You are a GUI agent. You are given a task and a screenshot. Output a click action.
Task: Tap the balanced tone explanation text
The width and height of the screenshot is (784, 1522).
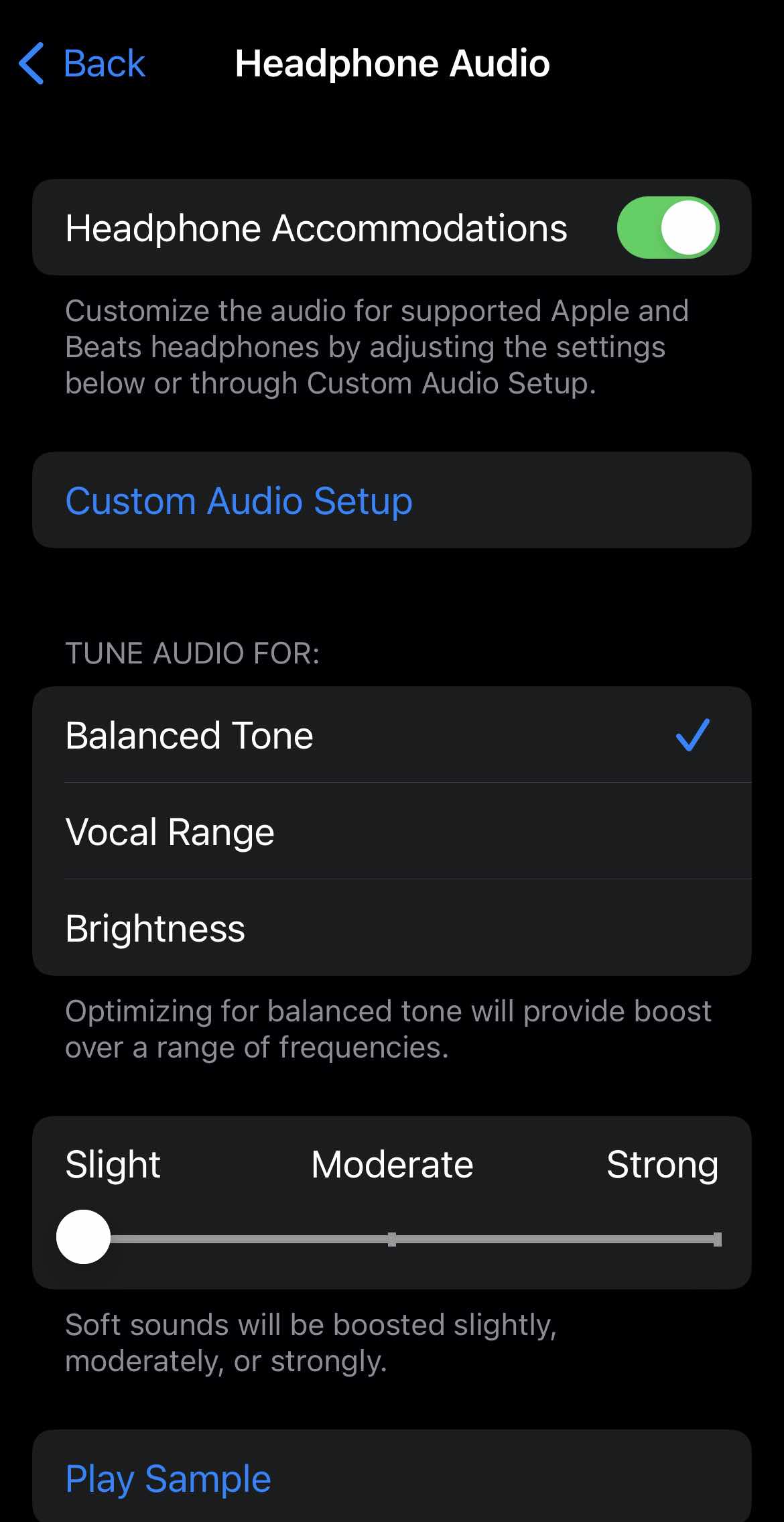point(389,1029)
